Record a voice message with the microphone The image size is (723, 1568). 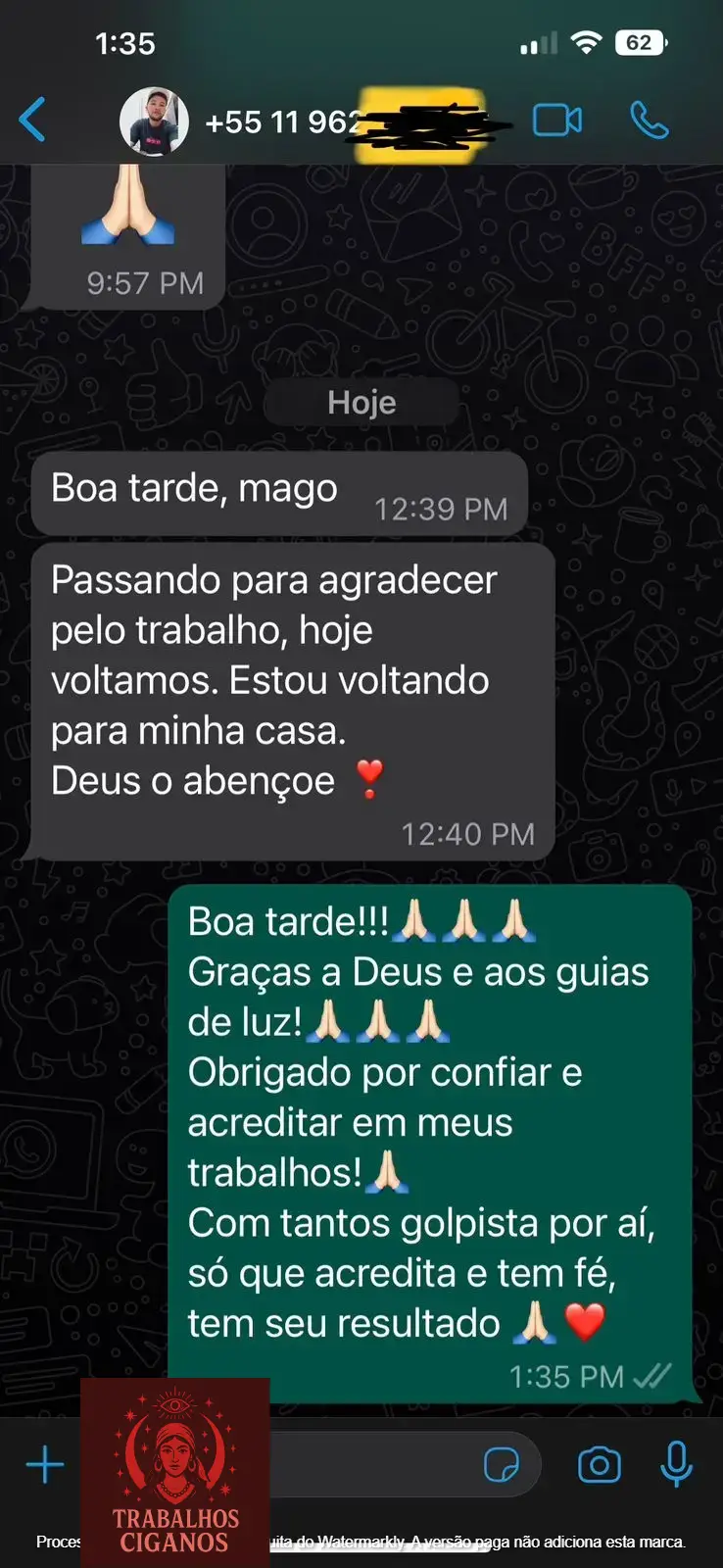tap(676, 1465)
